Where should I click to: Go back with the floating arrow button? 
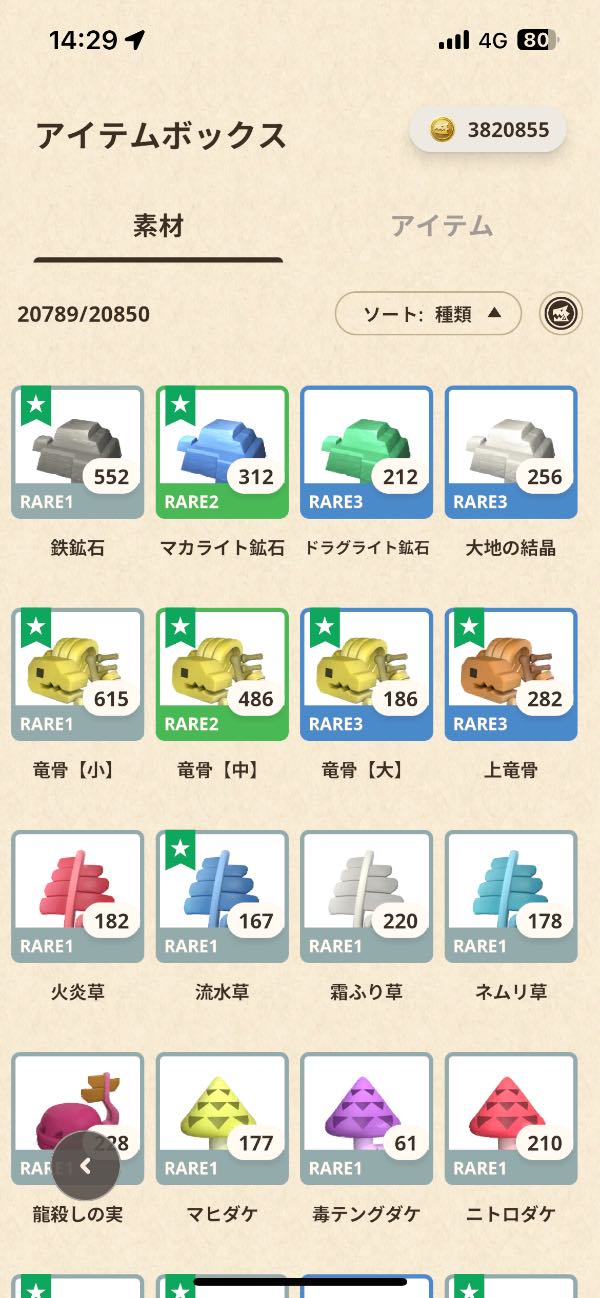tap(86, 1165)
